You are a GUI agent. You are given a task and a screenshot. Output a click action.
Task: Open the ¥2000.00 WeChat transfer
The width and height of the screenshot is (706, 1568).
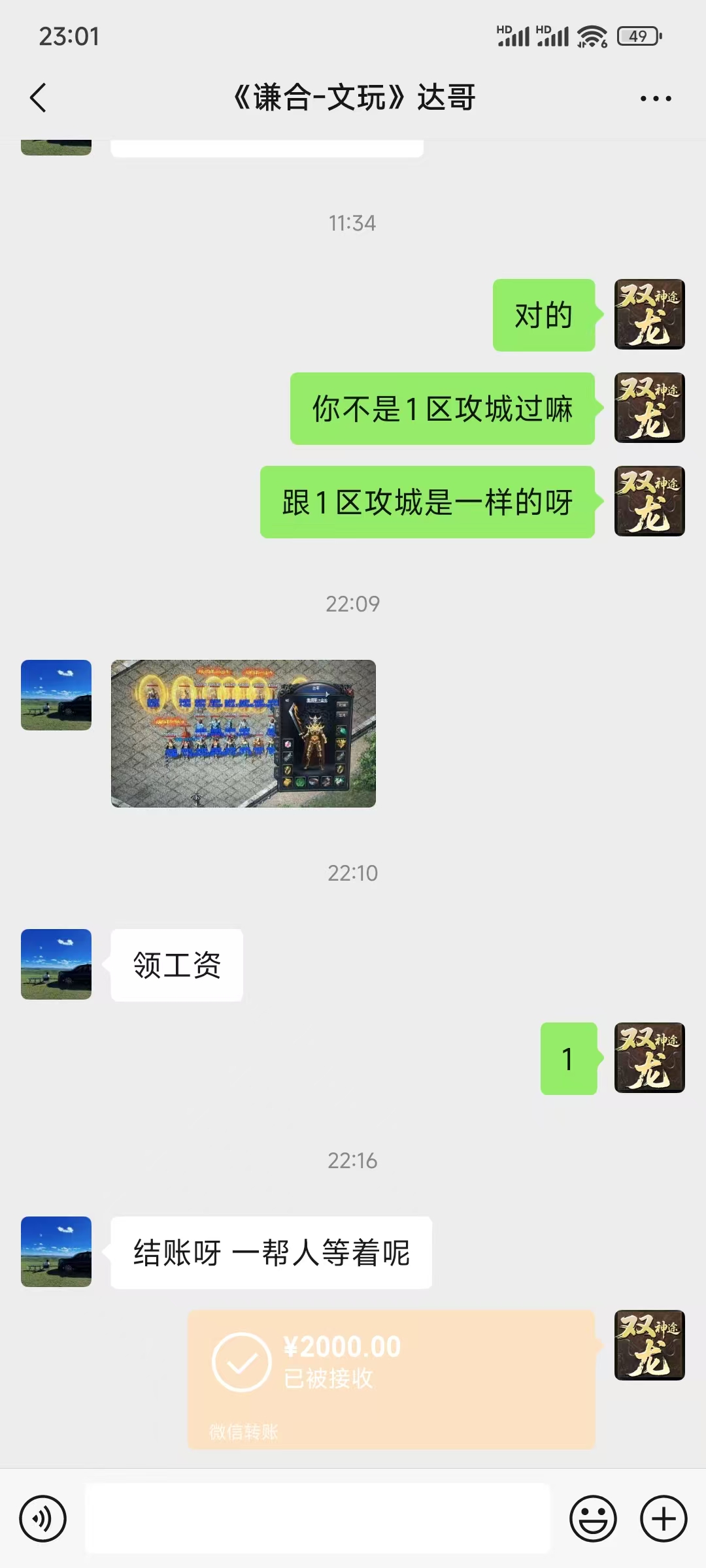click(391, 1379)
